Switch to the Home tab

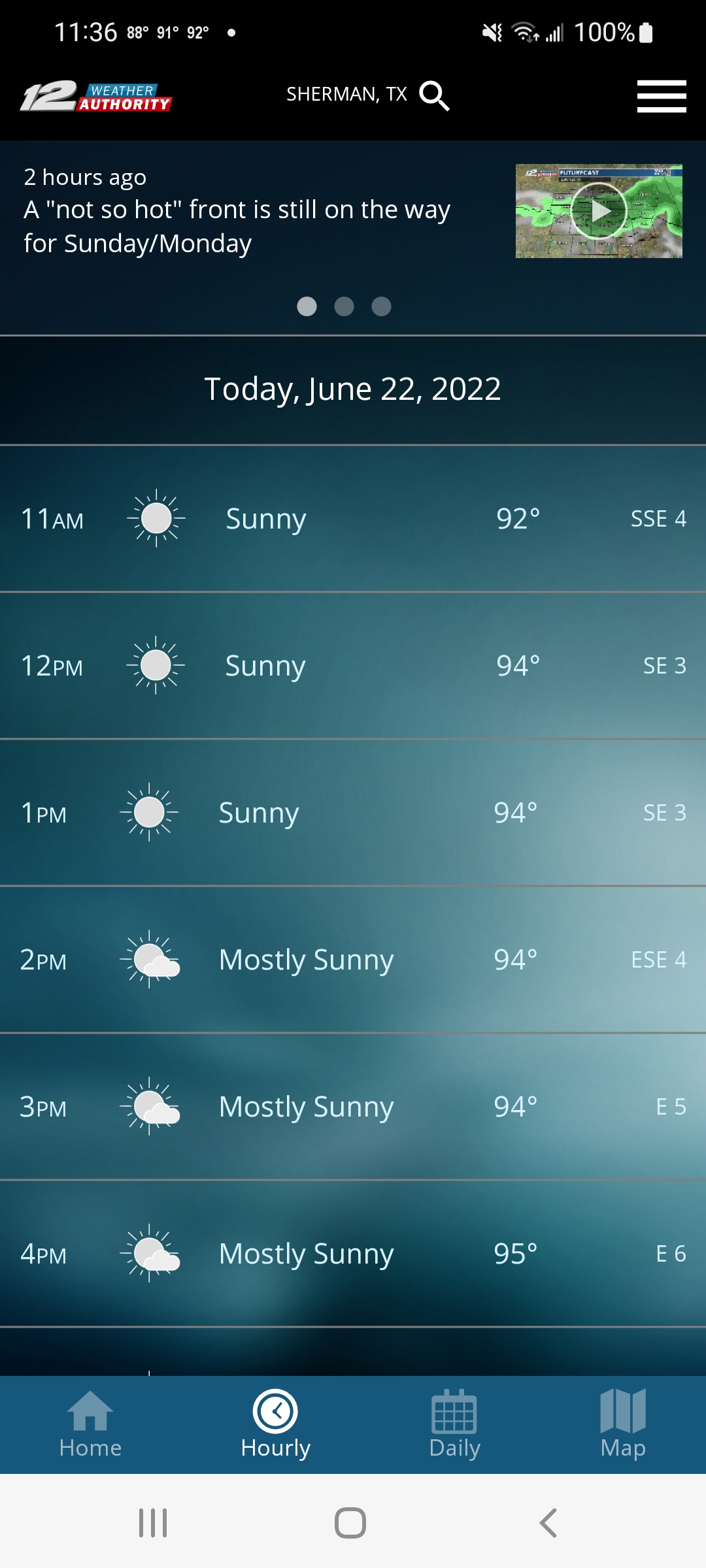pyautogui.click(x=90, y=1424)
